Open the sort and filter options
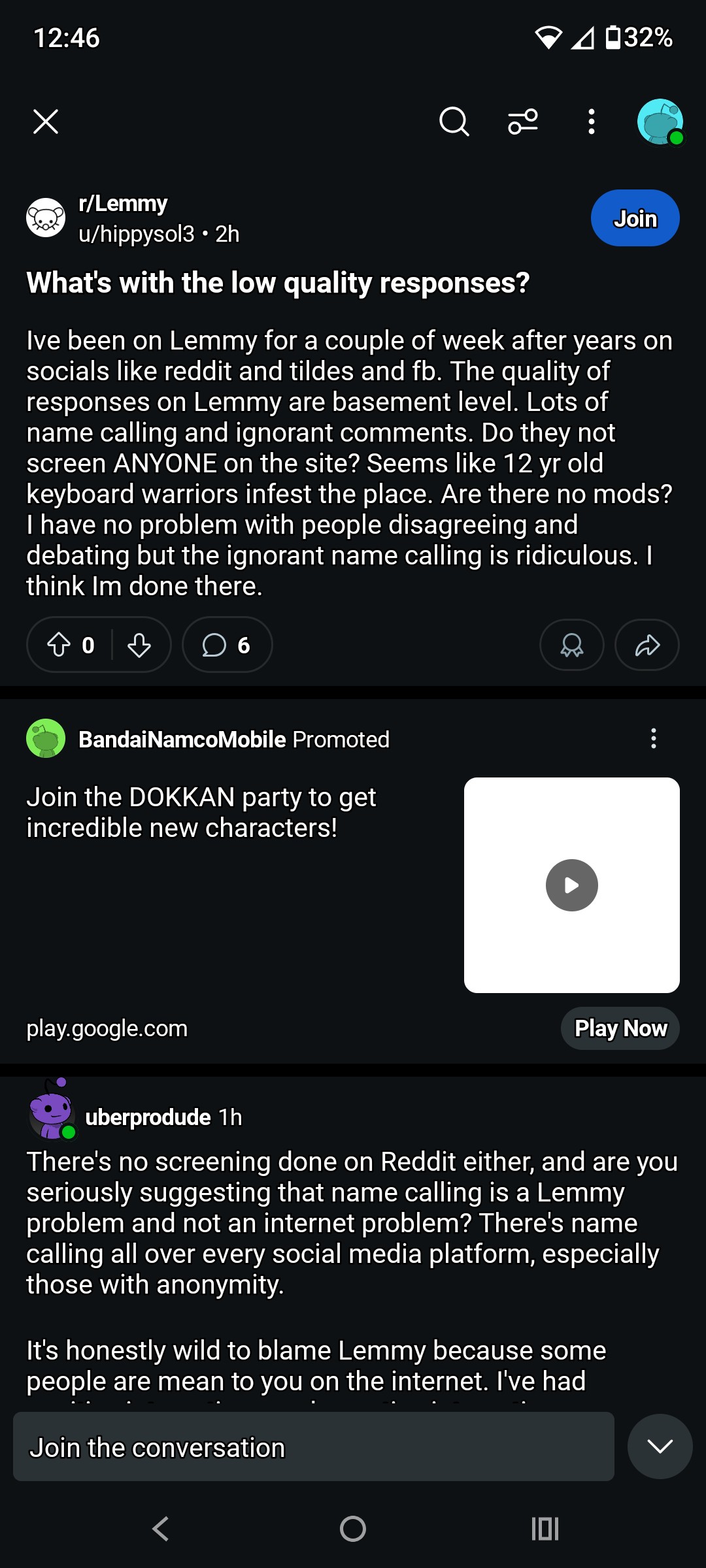 pos(522,122)
